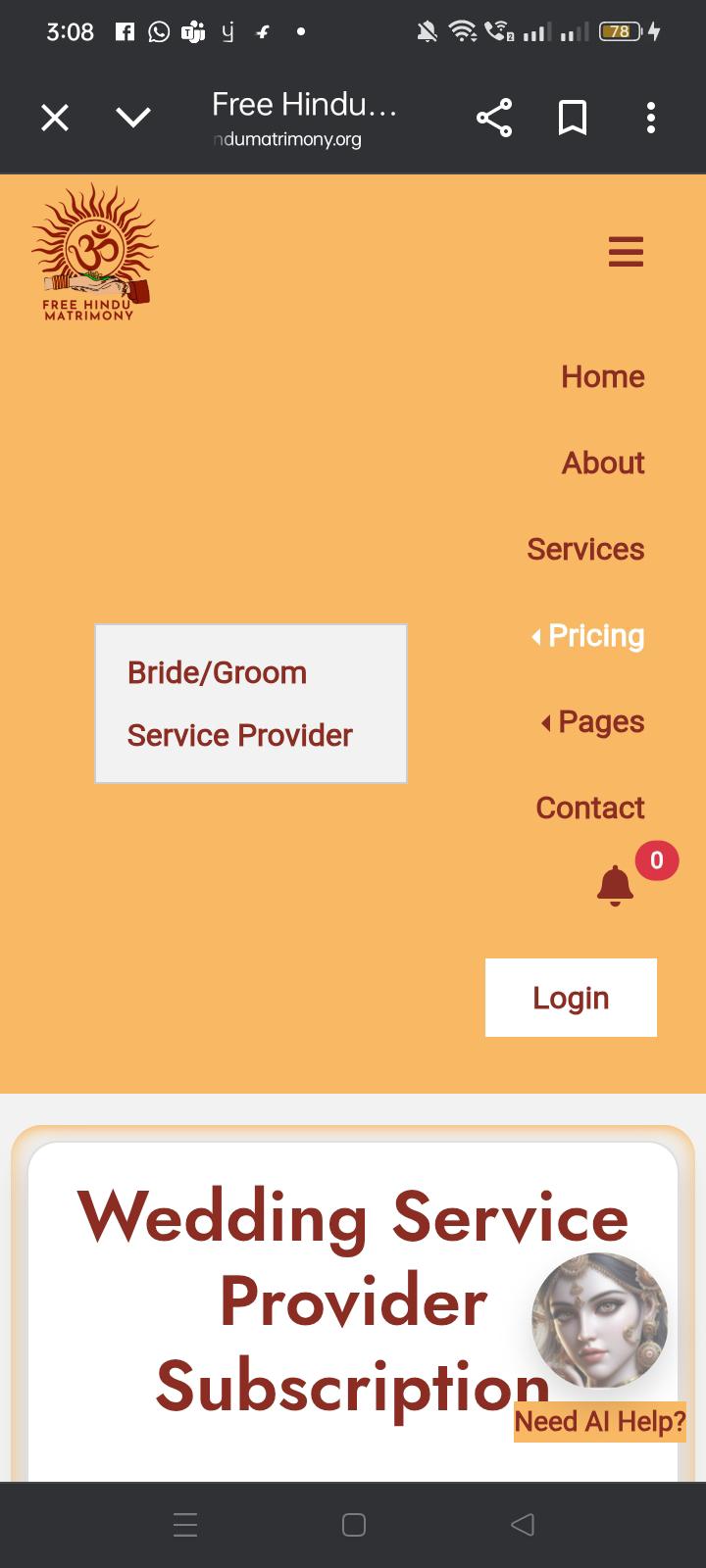The height and width of the screenshot is (1568, 706).
Task: Expand the Pages submenu
Action: [x=593, y=722]
